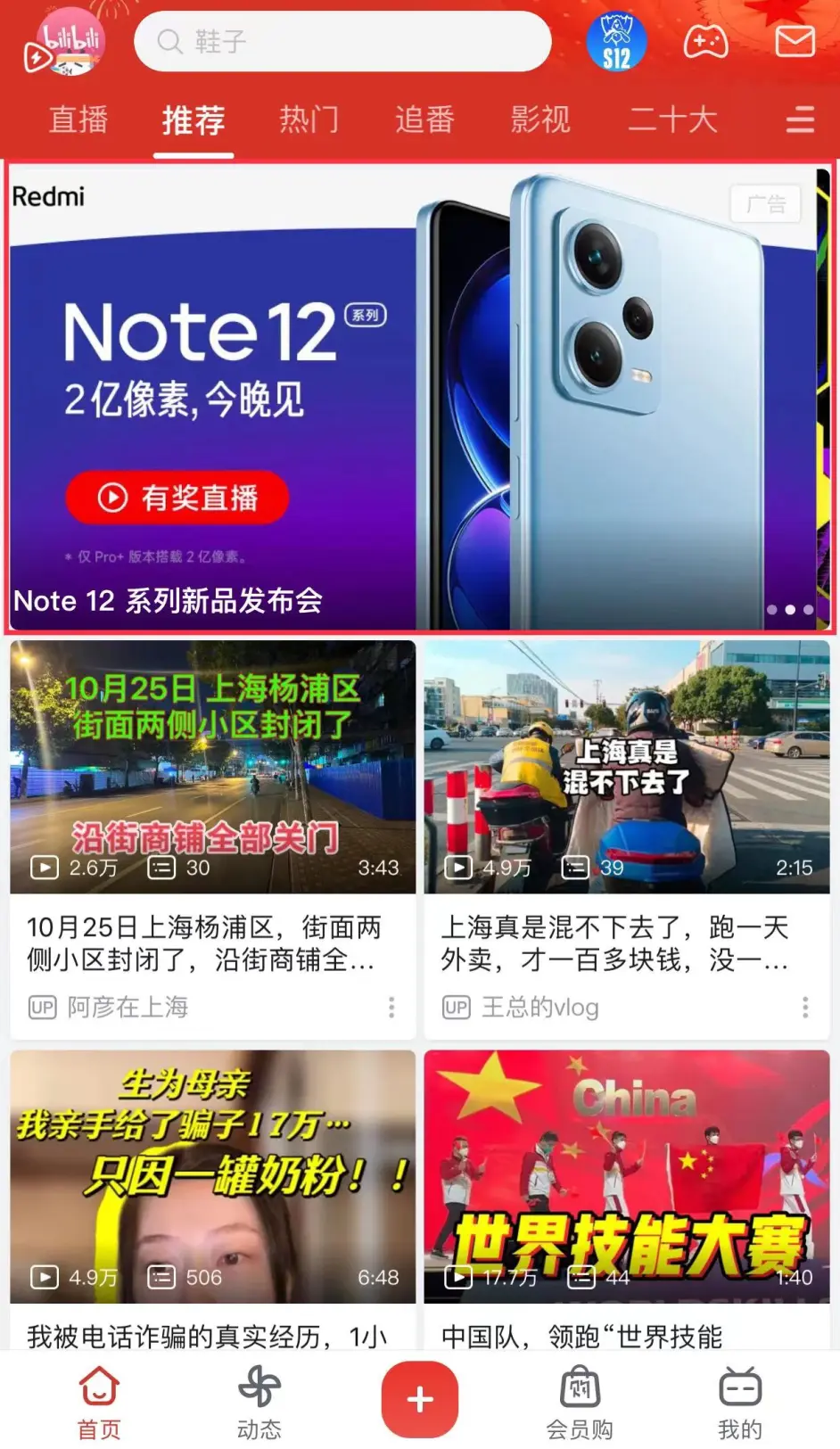Open the messages envelope icon

[794, 42]
